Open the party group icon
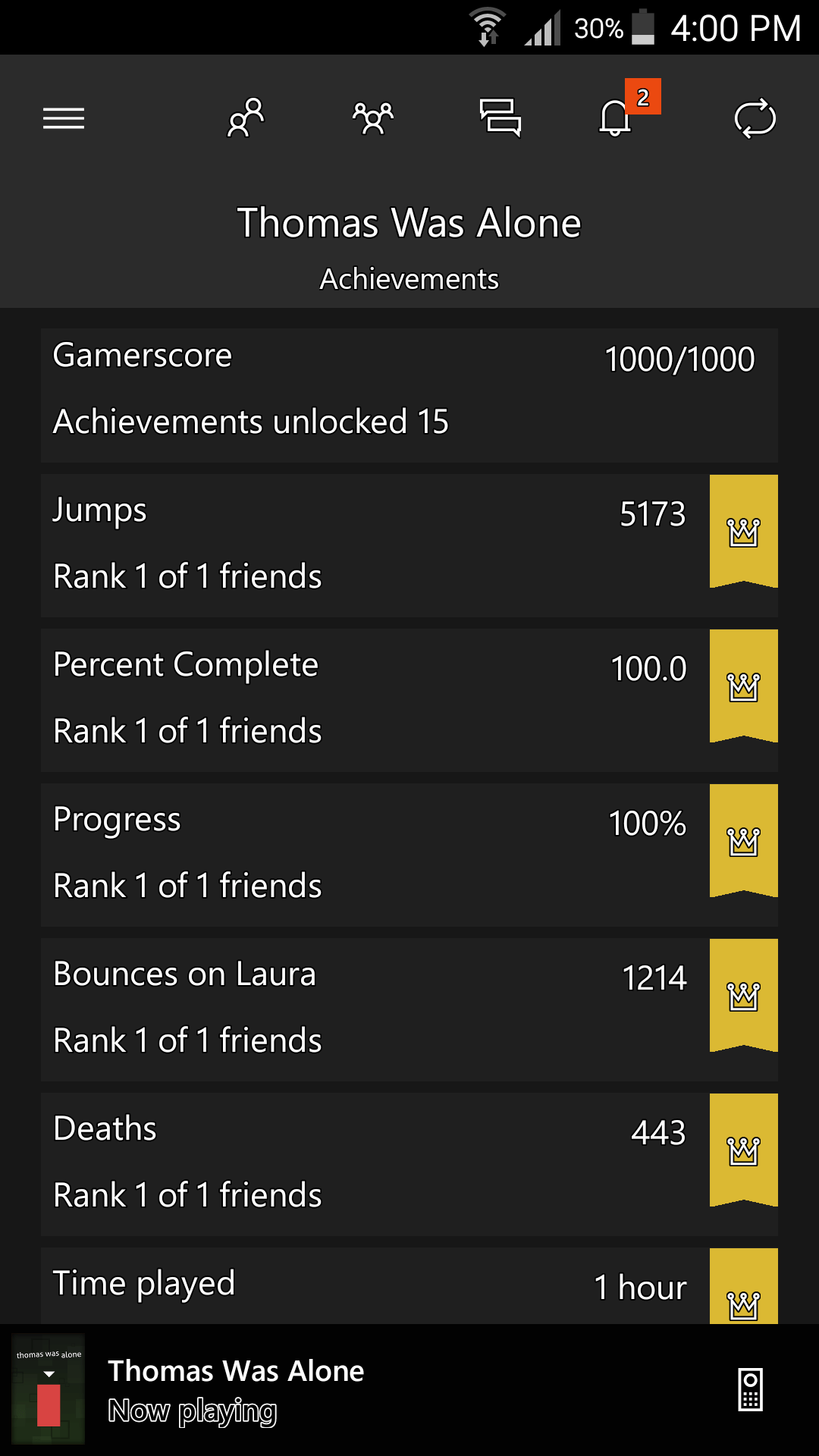The image size is (819, 1456). 373,118
